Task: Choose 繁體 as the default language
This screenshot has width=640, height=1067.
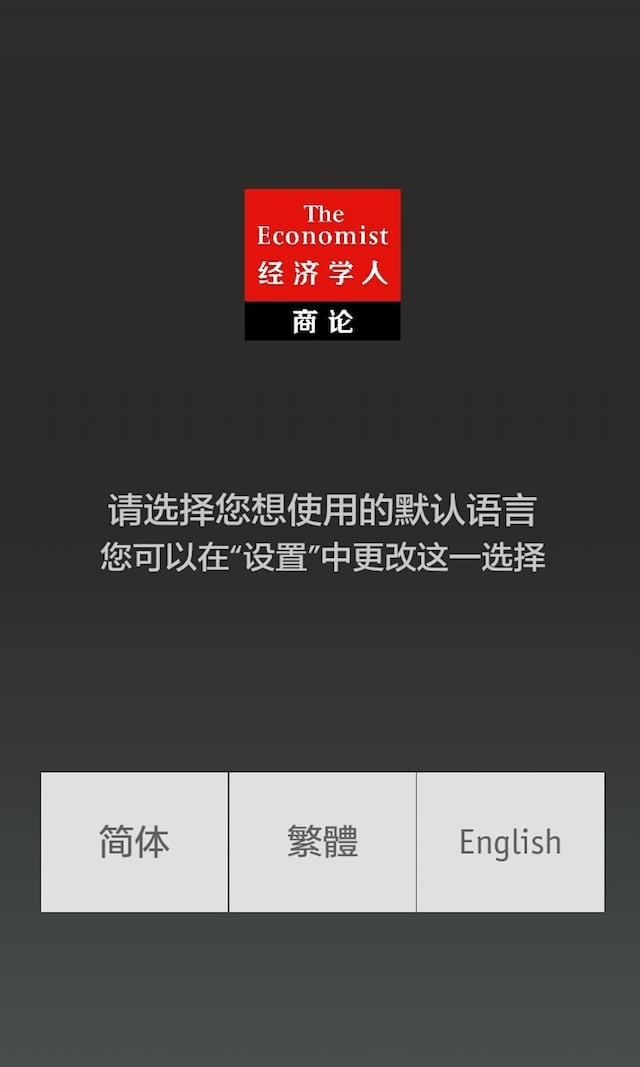Action: coord(322,841)
